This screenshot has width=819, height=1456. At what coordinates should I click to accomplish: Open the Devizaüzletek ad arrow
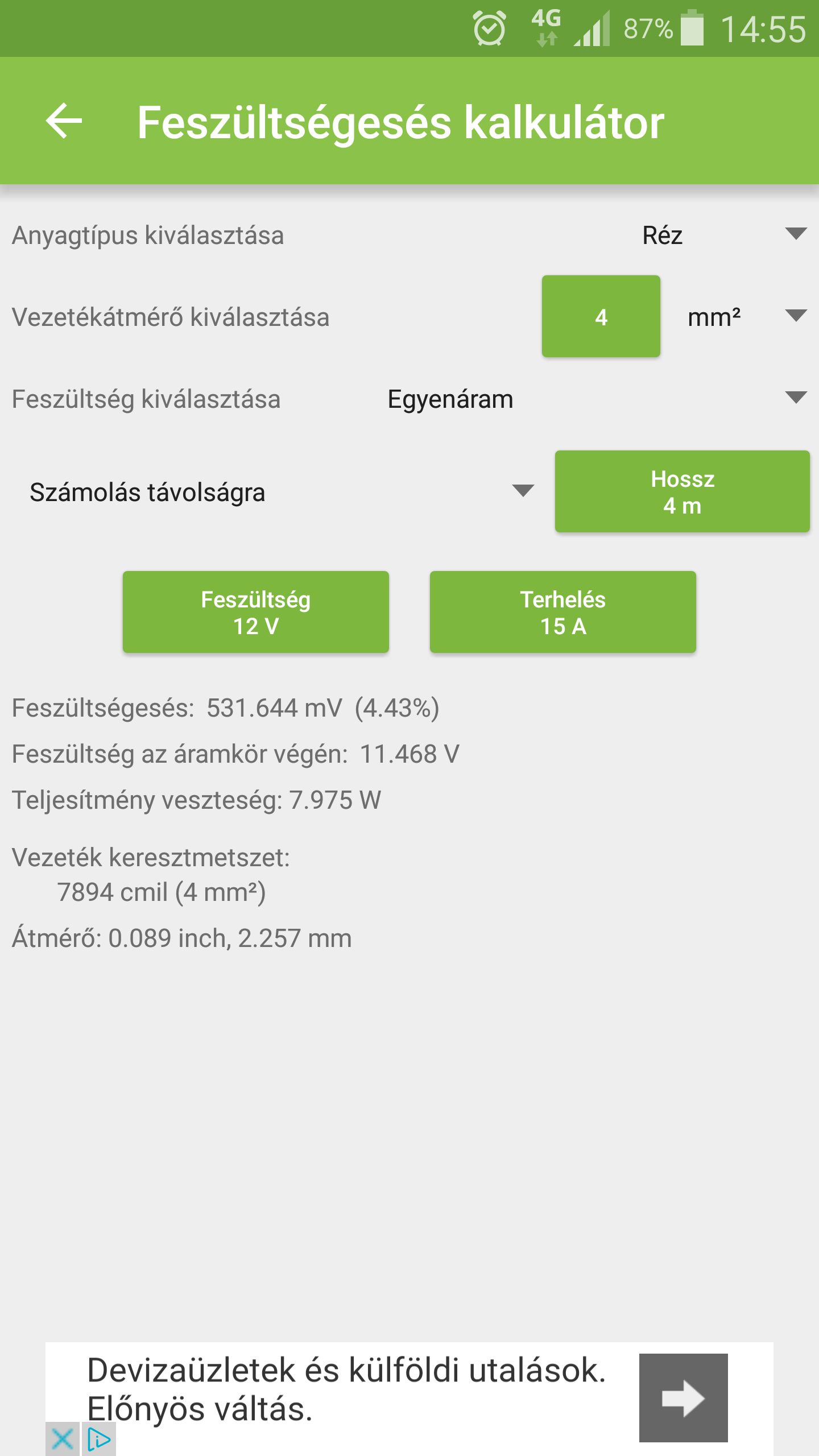[x=683, y=1397]
